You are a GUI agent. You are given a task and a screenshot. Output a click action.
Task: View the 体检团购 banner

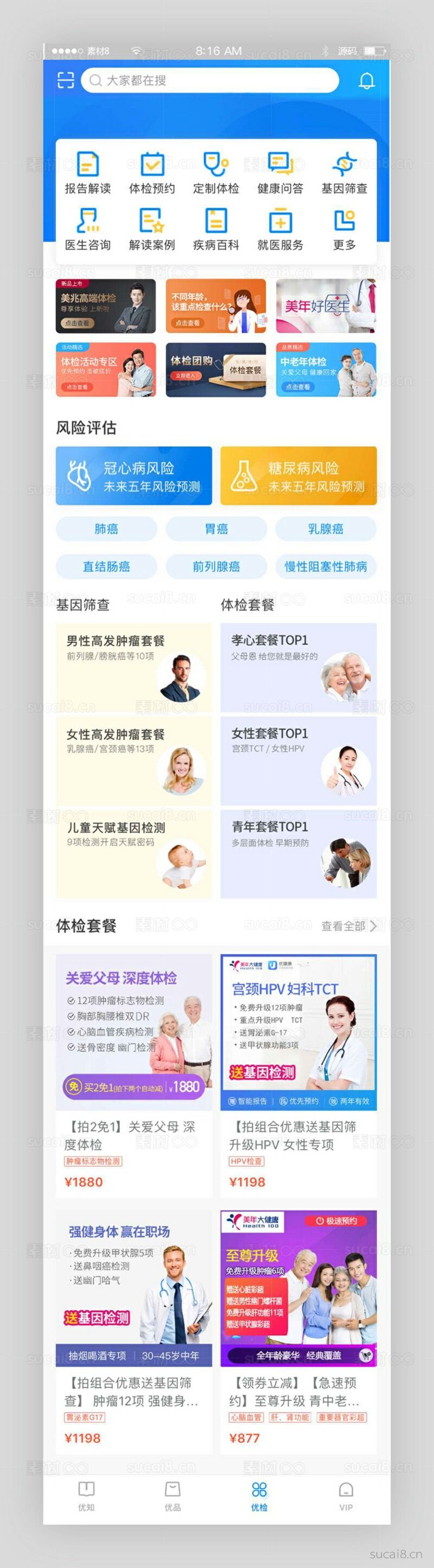pos(216,369)
